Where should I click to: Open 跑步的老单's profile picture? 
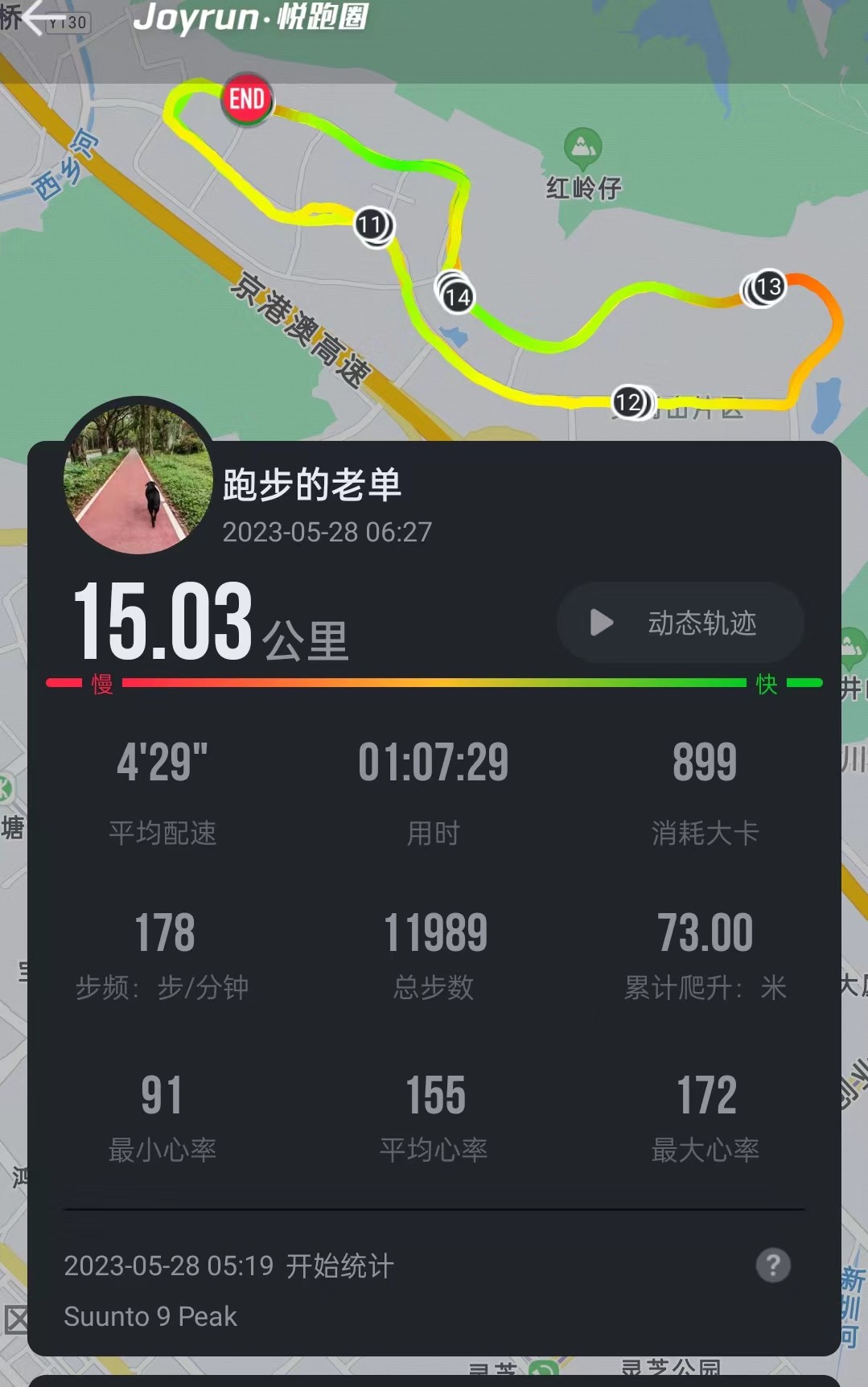tap(138, 477)
